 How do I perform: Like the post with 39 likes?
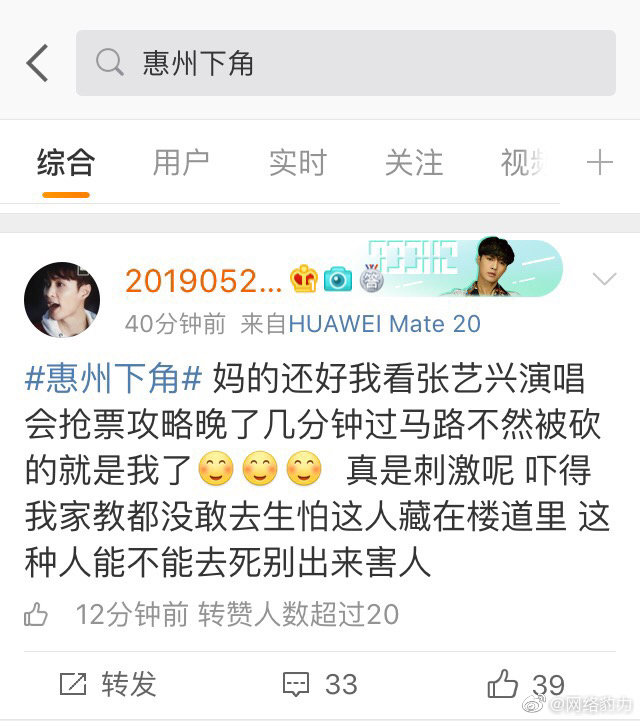pyautogui.click(x=527, y=684)
